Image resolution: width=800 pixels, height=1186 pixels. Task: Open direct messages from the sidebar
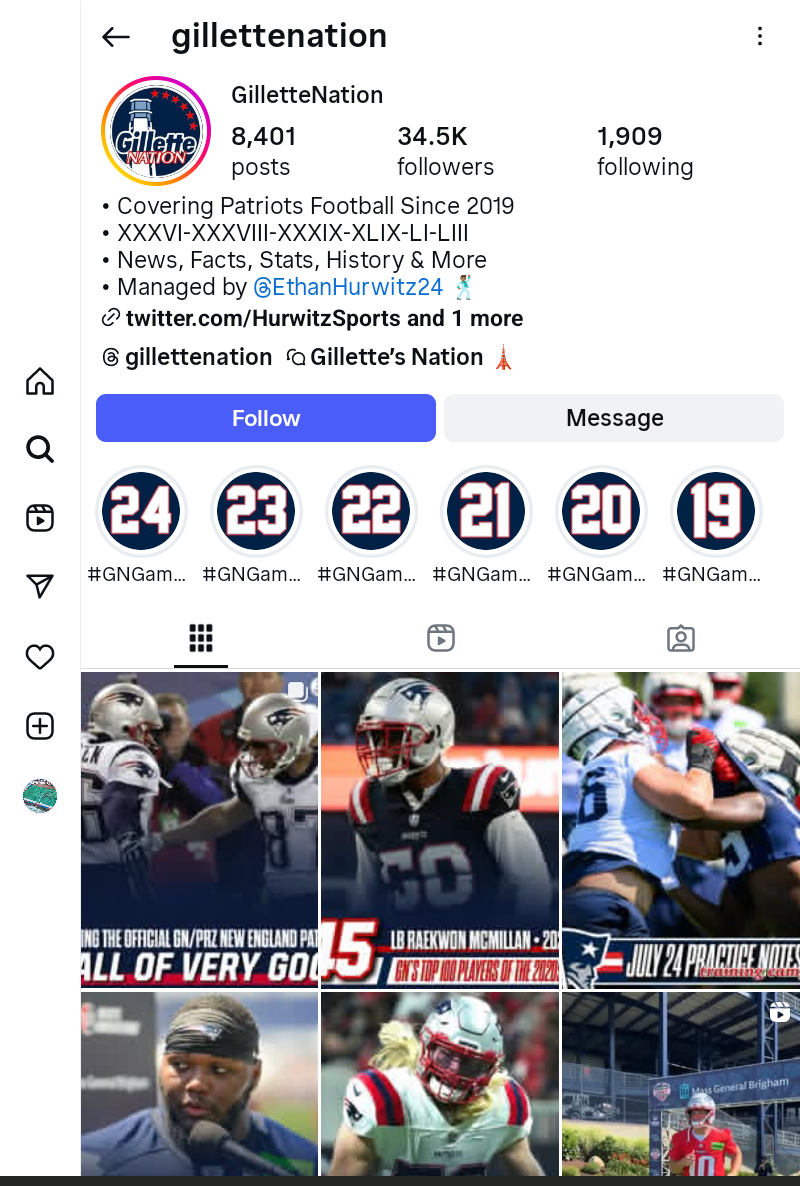(x=40, y=587)
